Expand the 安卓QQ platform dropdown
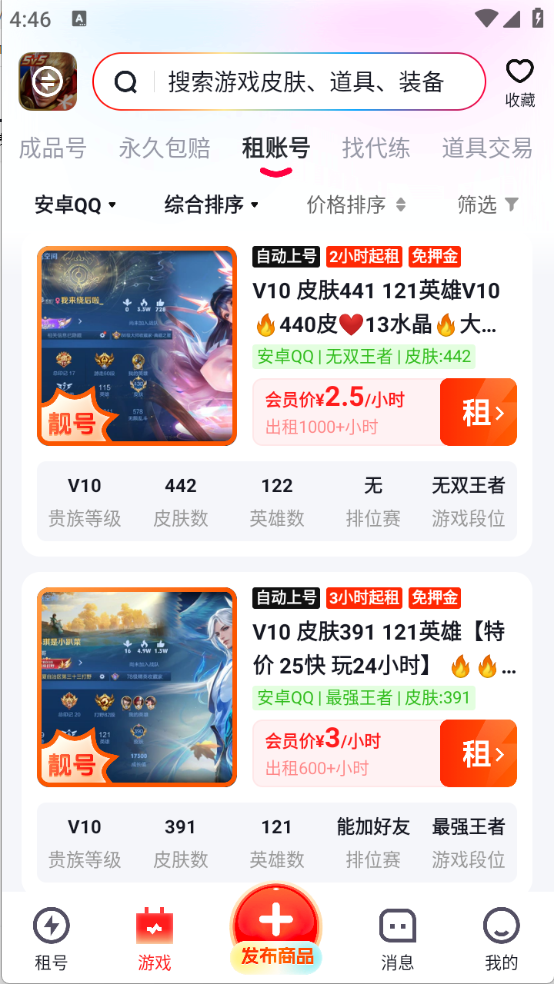 75,205
